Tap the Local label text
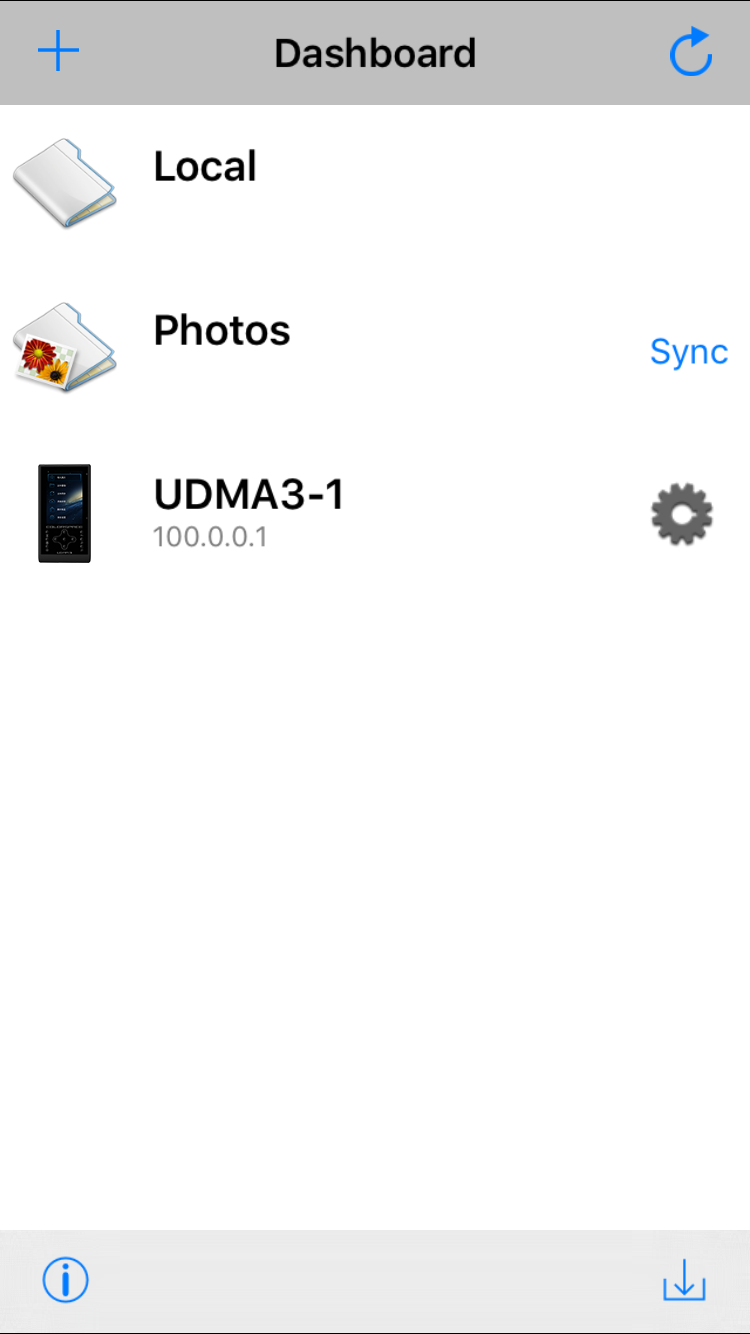The image size is (750, 1334). tap(205, 167)
